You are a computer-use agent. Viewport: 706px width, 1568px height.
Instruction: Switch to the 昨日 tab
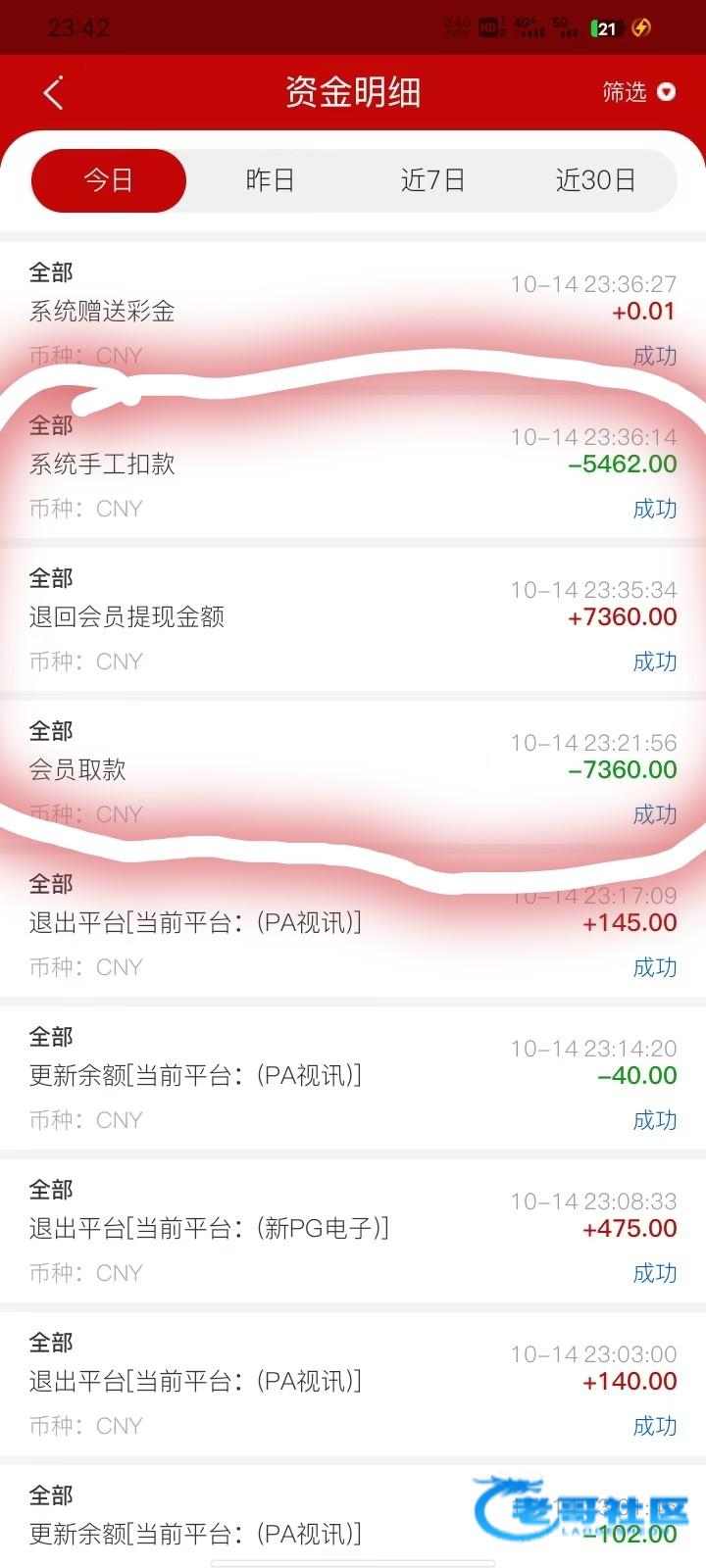[270, 180]
